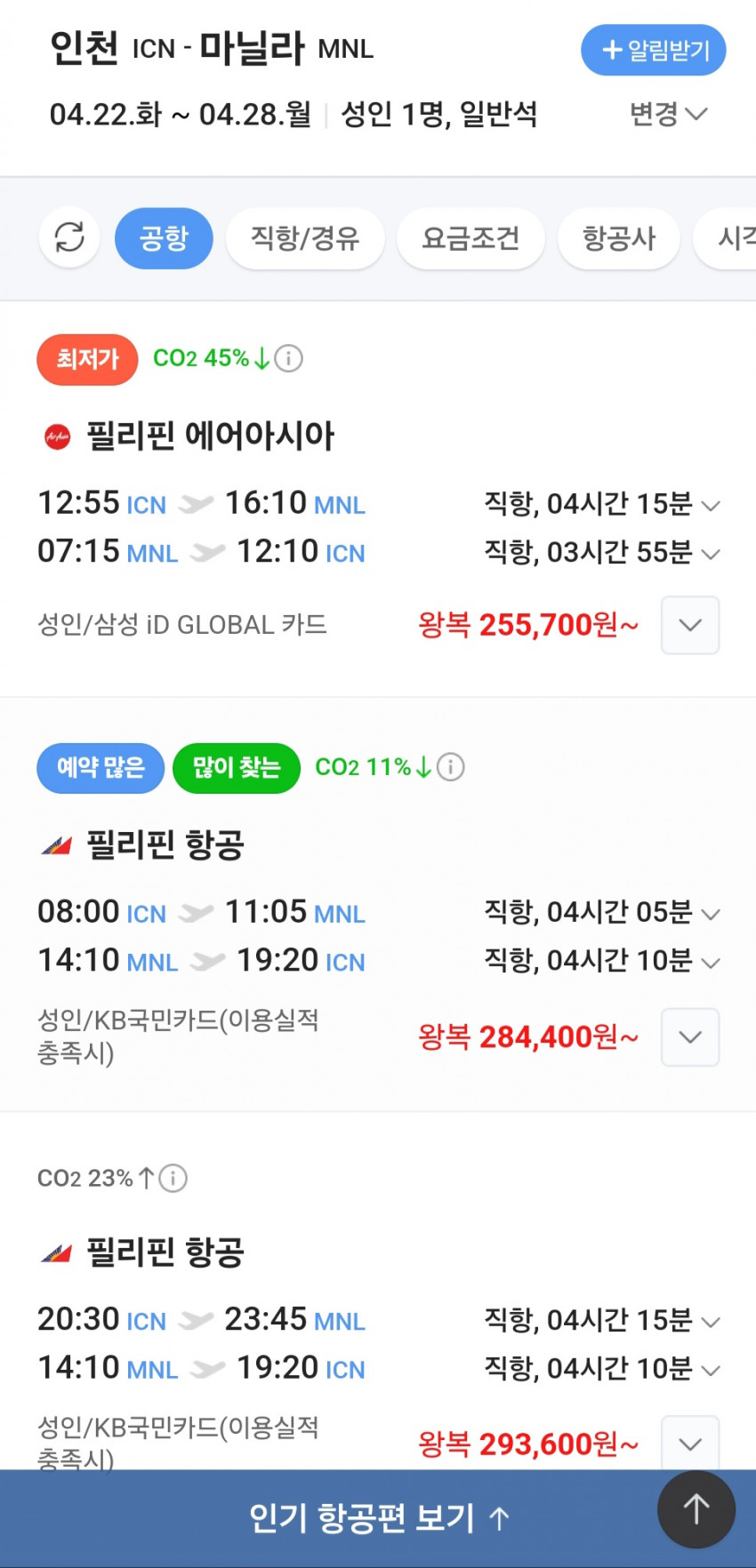
Task: Expand fare options for 284,400원 ticket
Action: tap(690, 1037)
